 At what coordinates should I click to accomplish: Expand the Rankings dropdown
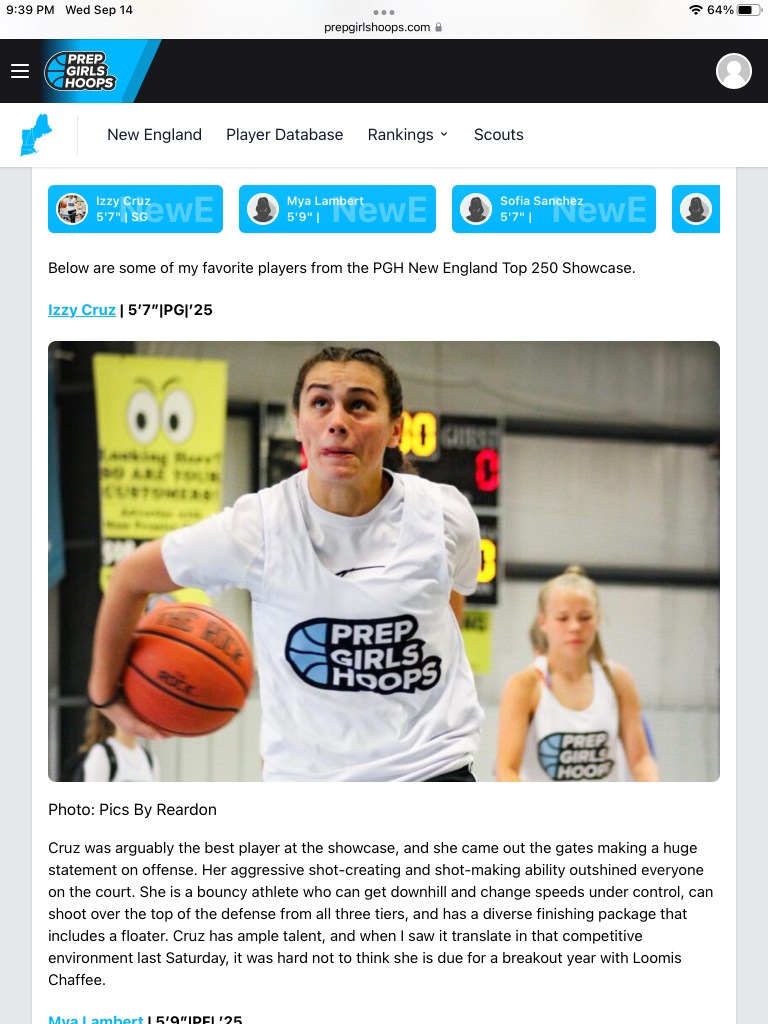[408, 135]
